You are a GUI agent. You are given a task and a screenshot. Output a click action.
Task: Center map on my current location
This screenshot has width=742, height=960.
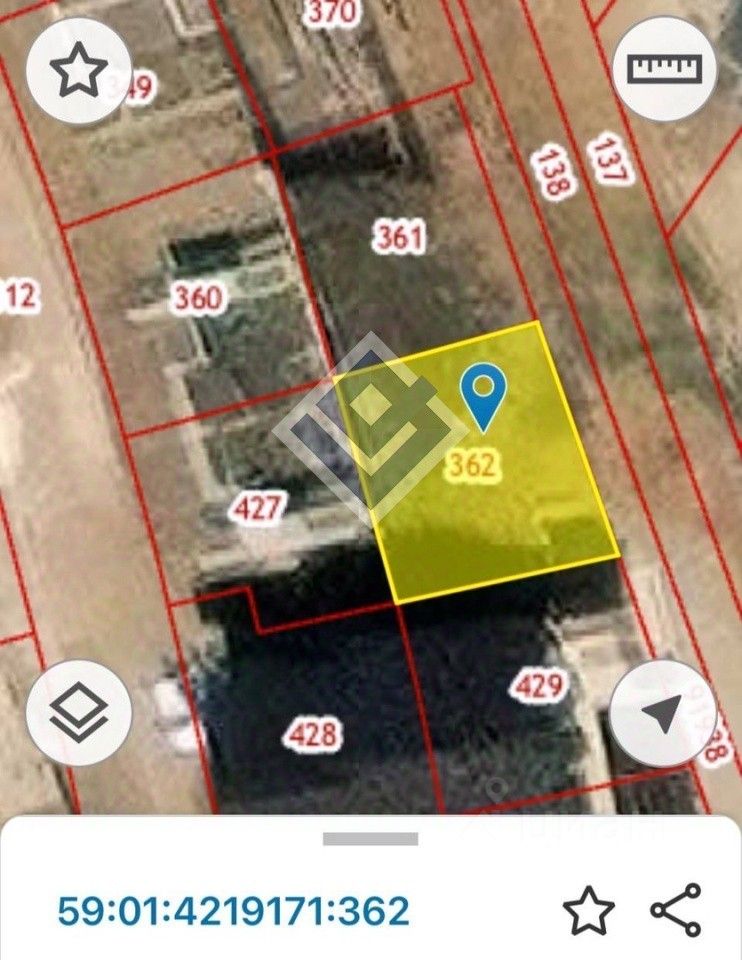(x=662, y=713)
